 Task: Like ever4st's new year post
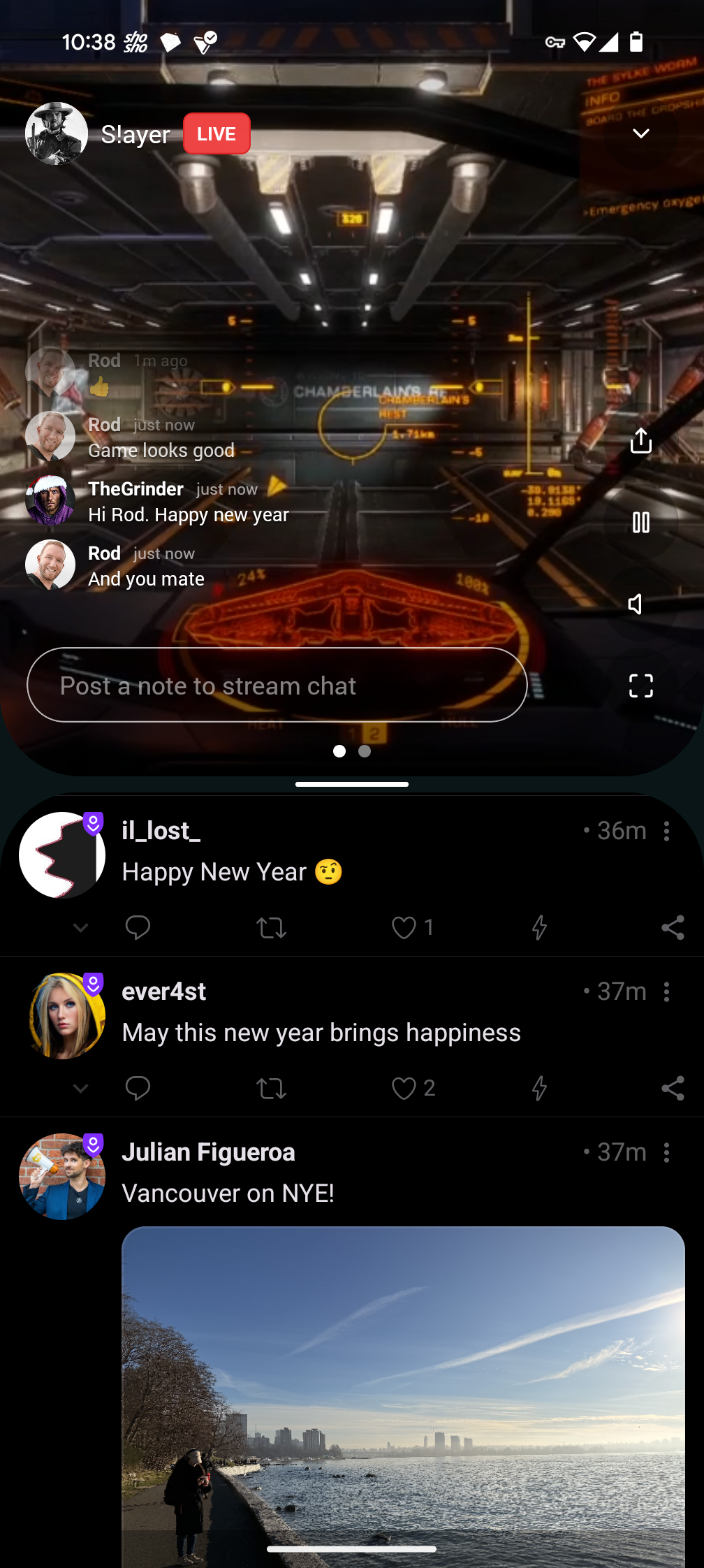coord(404,1088)
